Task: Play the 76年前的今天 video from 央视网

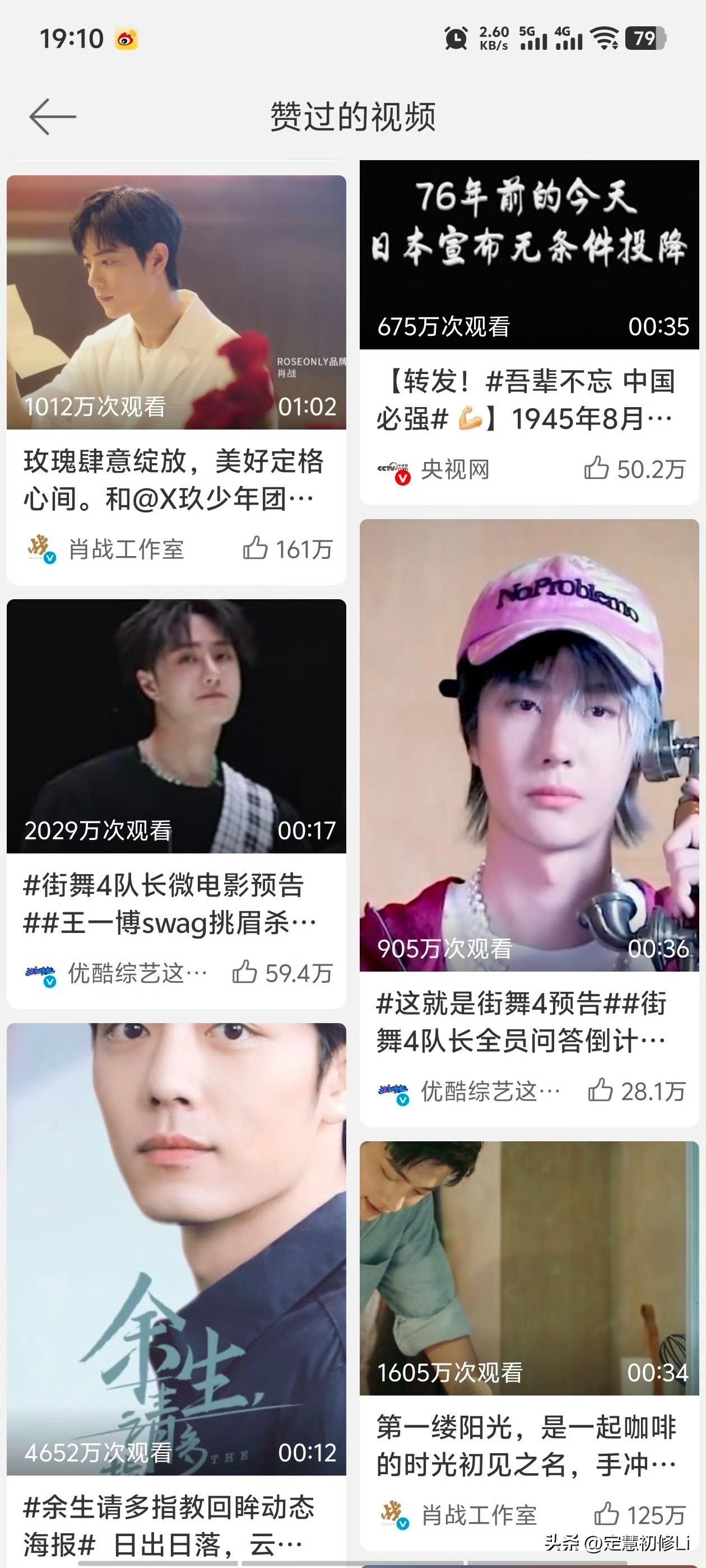Action: click(529, 254)
